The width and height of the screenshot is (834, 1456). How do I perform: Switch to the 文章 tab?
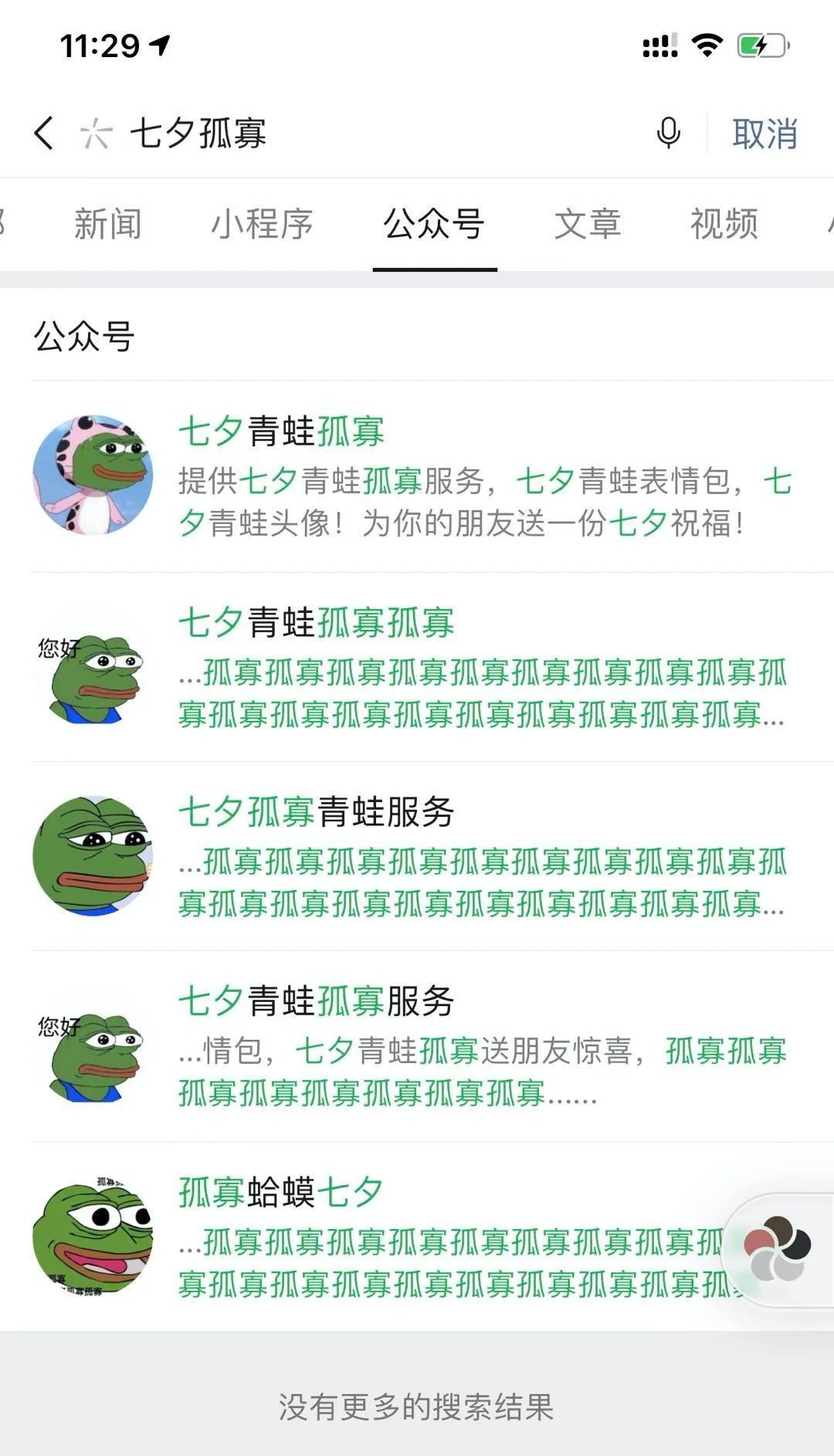(588, 225)
